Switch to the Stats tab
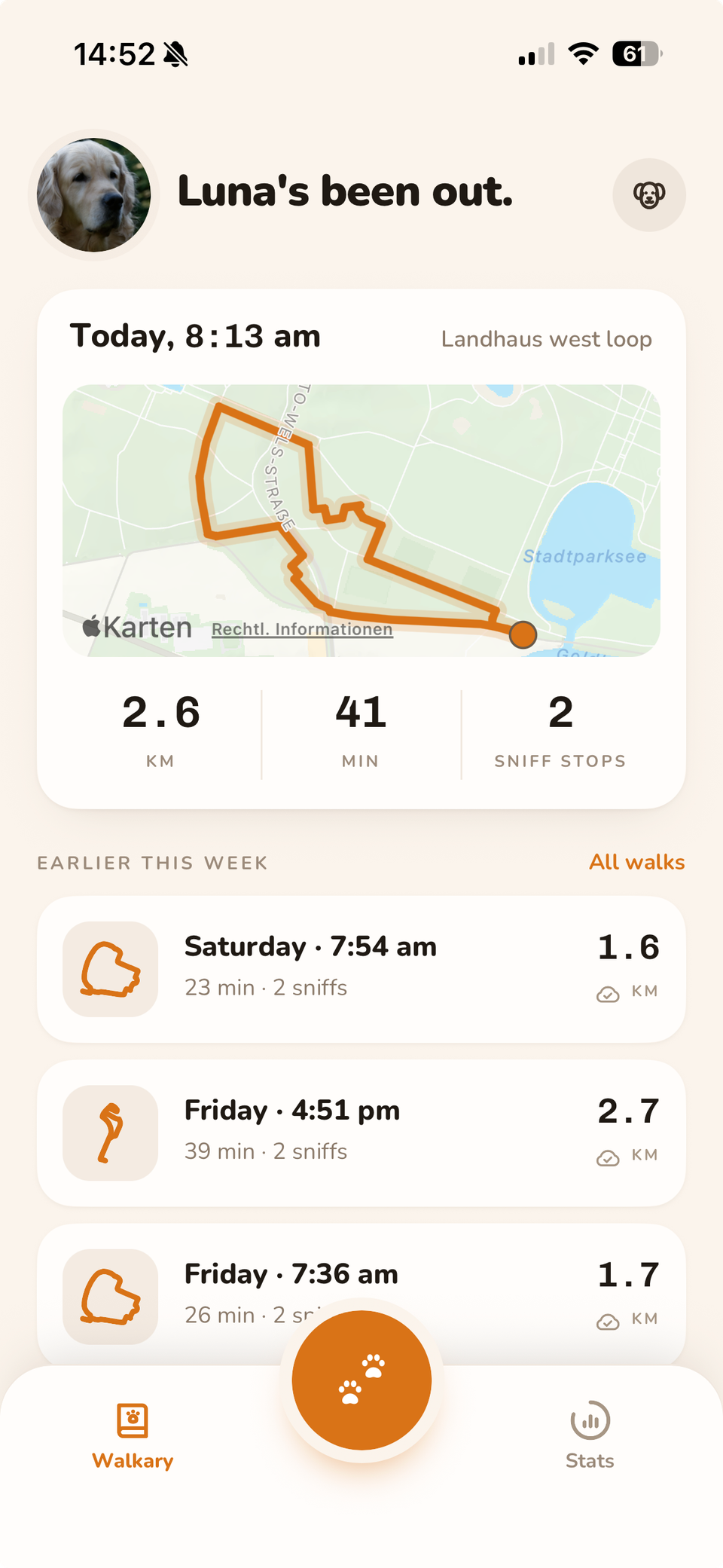Viewport: 723px width, 1568px height. pyautogui.click(x=590, y=1435)
